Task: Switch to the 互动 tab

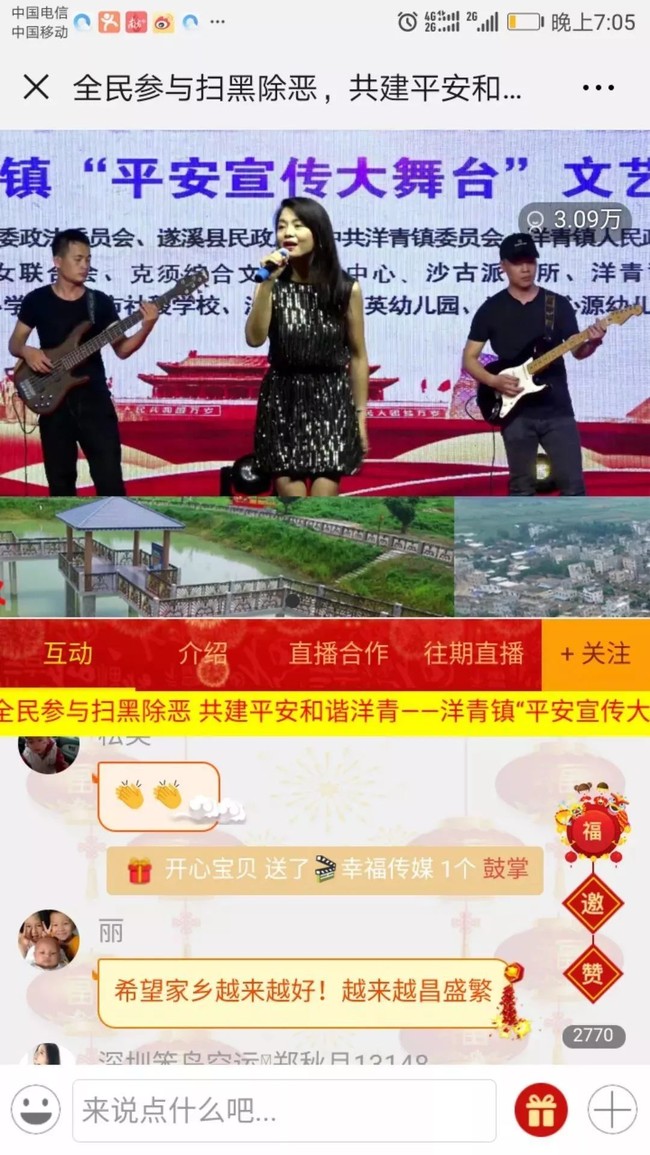Action: 68,654
